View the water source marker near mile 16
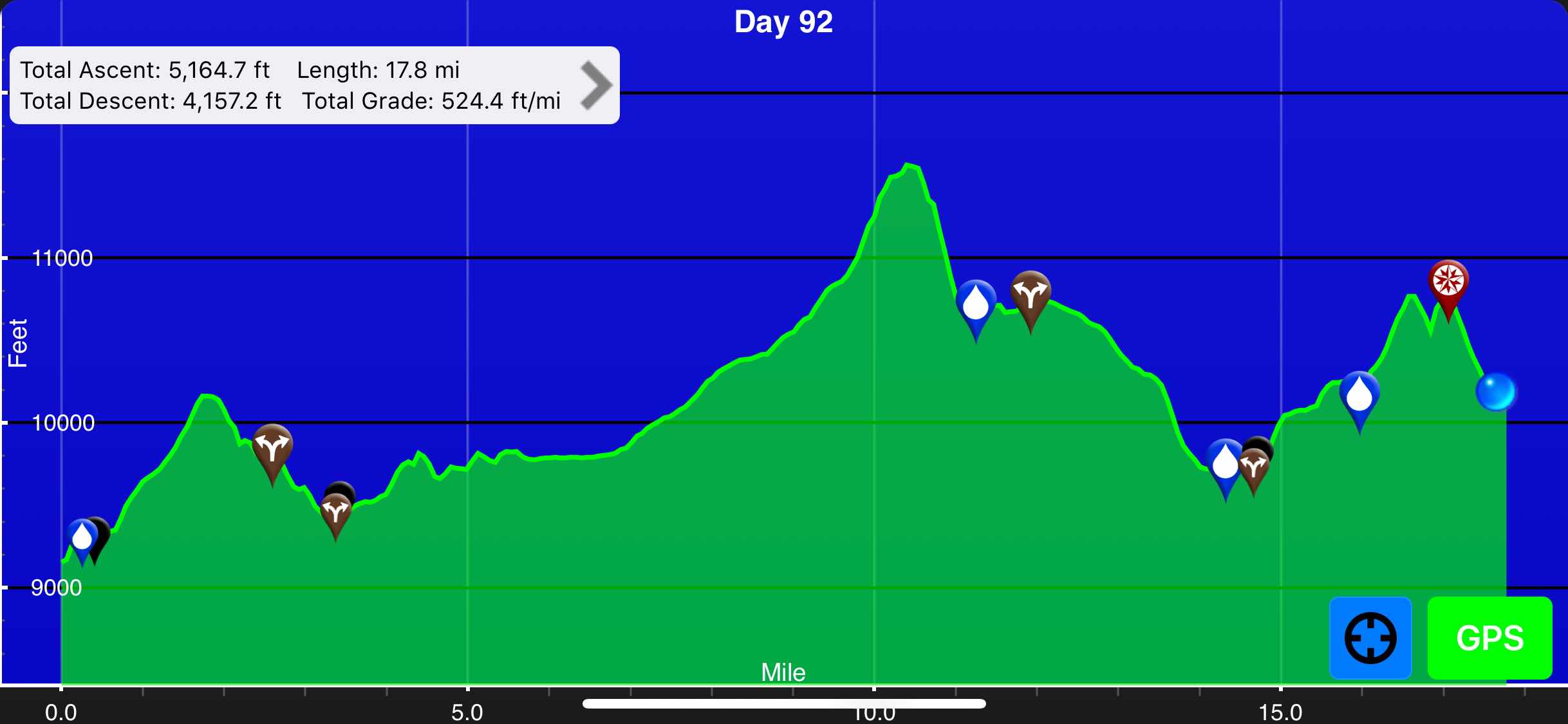 coord(1359,394)
